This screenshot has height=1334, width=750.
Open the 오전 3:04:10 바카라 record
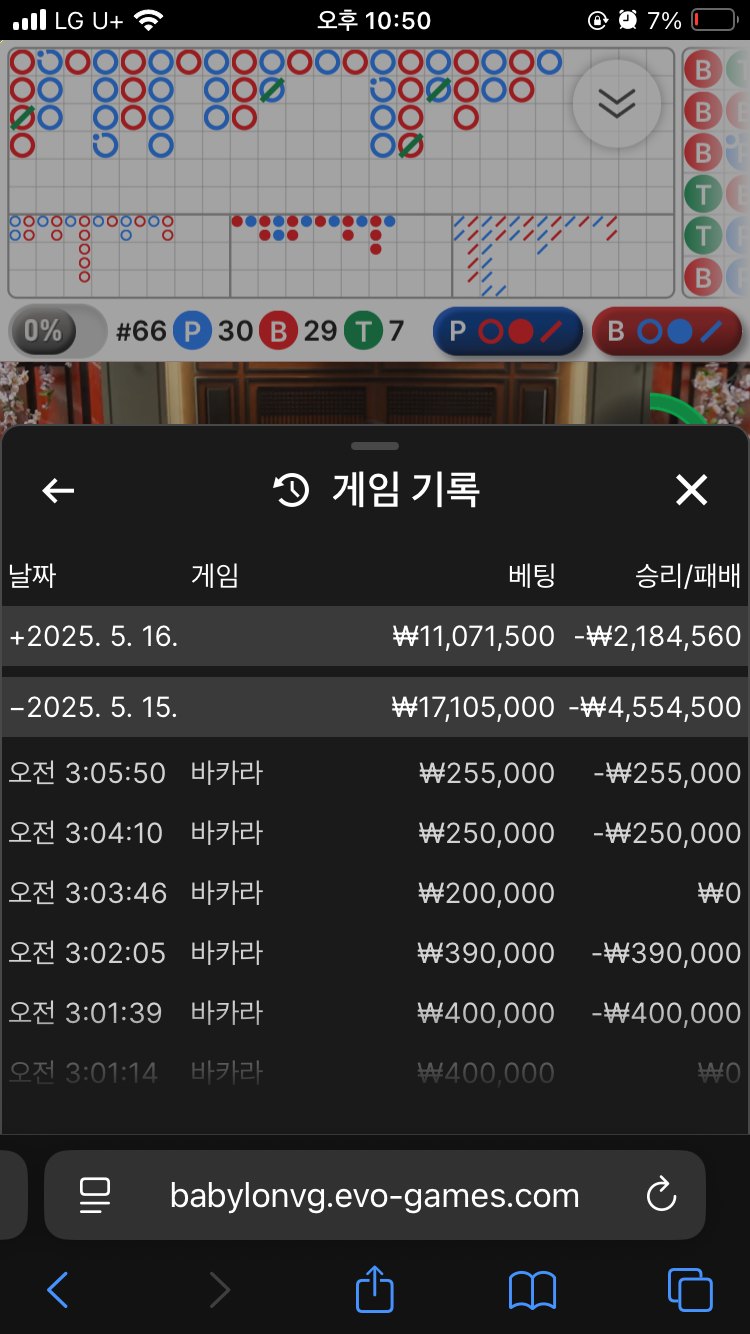(374, 833)
